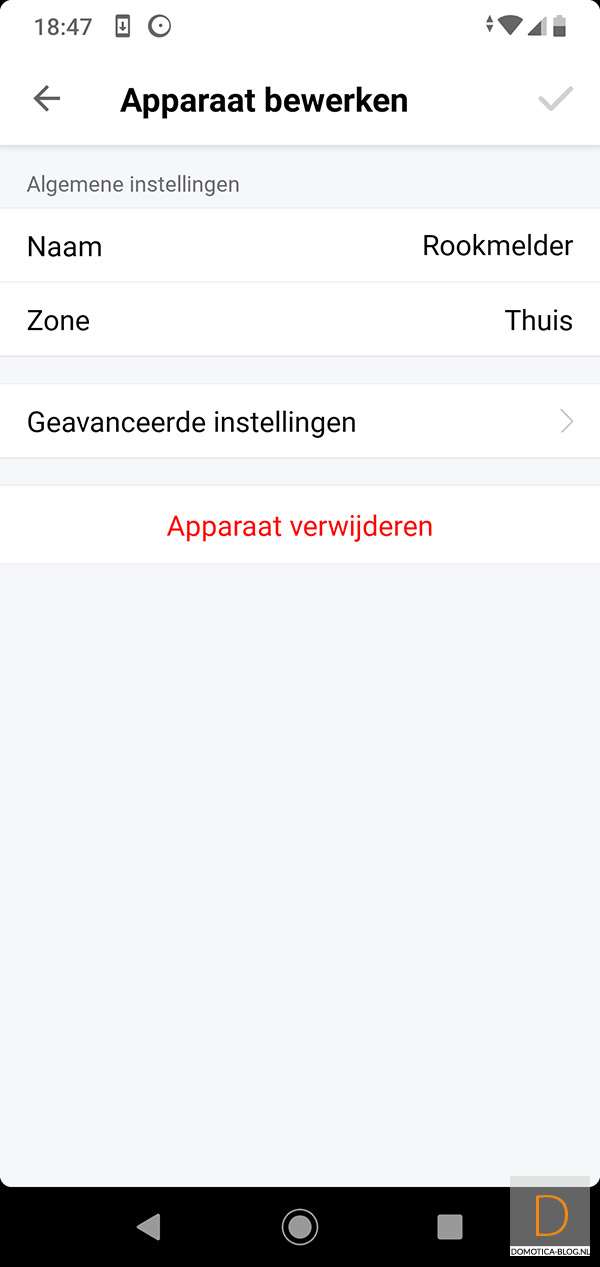This screenshot has height=1267, width=600.
Task: Go back from Apparaat bewerken
Action: point(47,99)
